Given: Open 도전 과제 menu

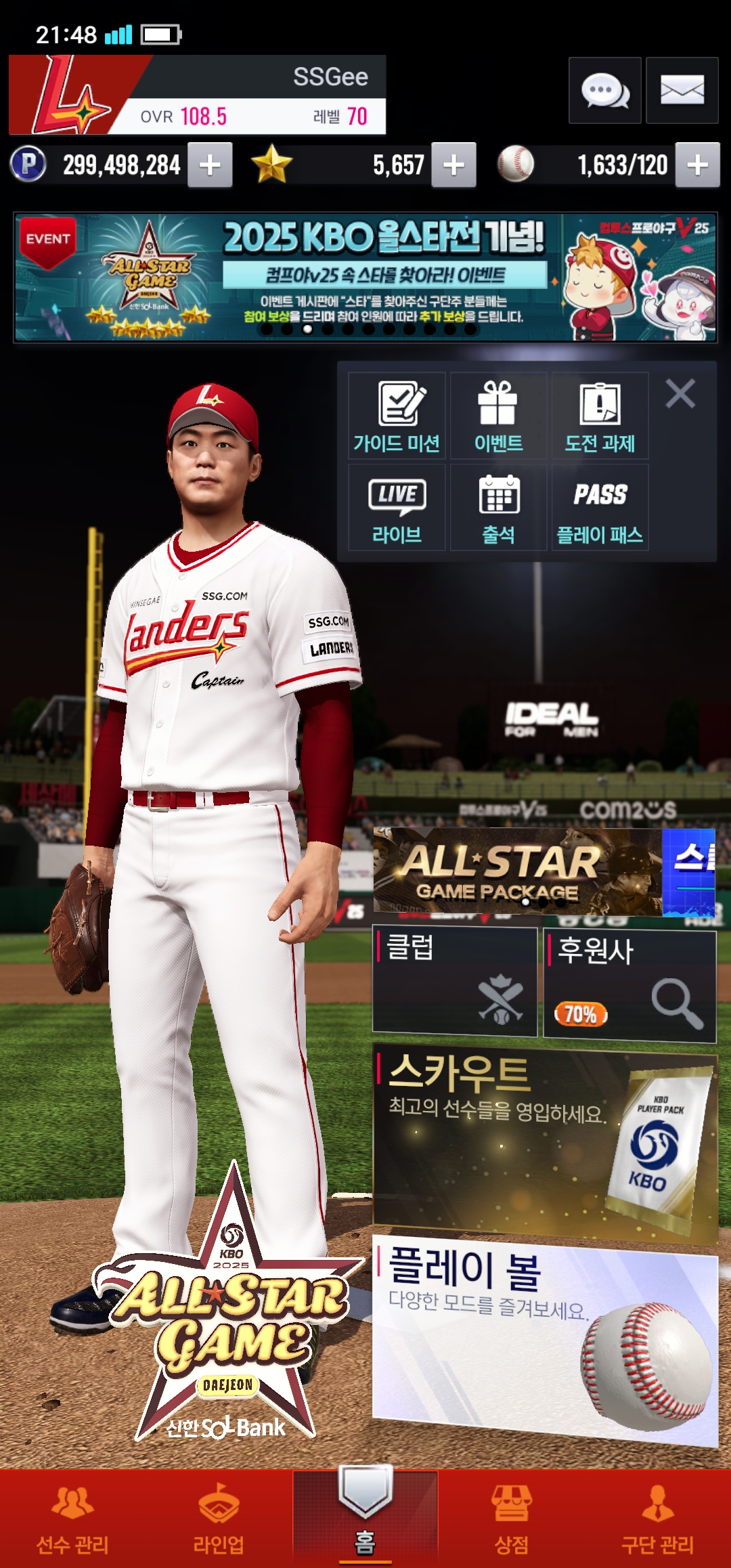Looking at the screenshot, I should click(600, 416).
